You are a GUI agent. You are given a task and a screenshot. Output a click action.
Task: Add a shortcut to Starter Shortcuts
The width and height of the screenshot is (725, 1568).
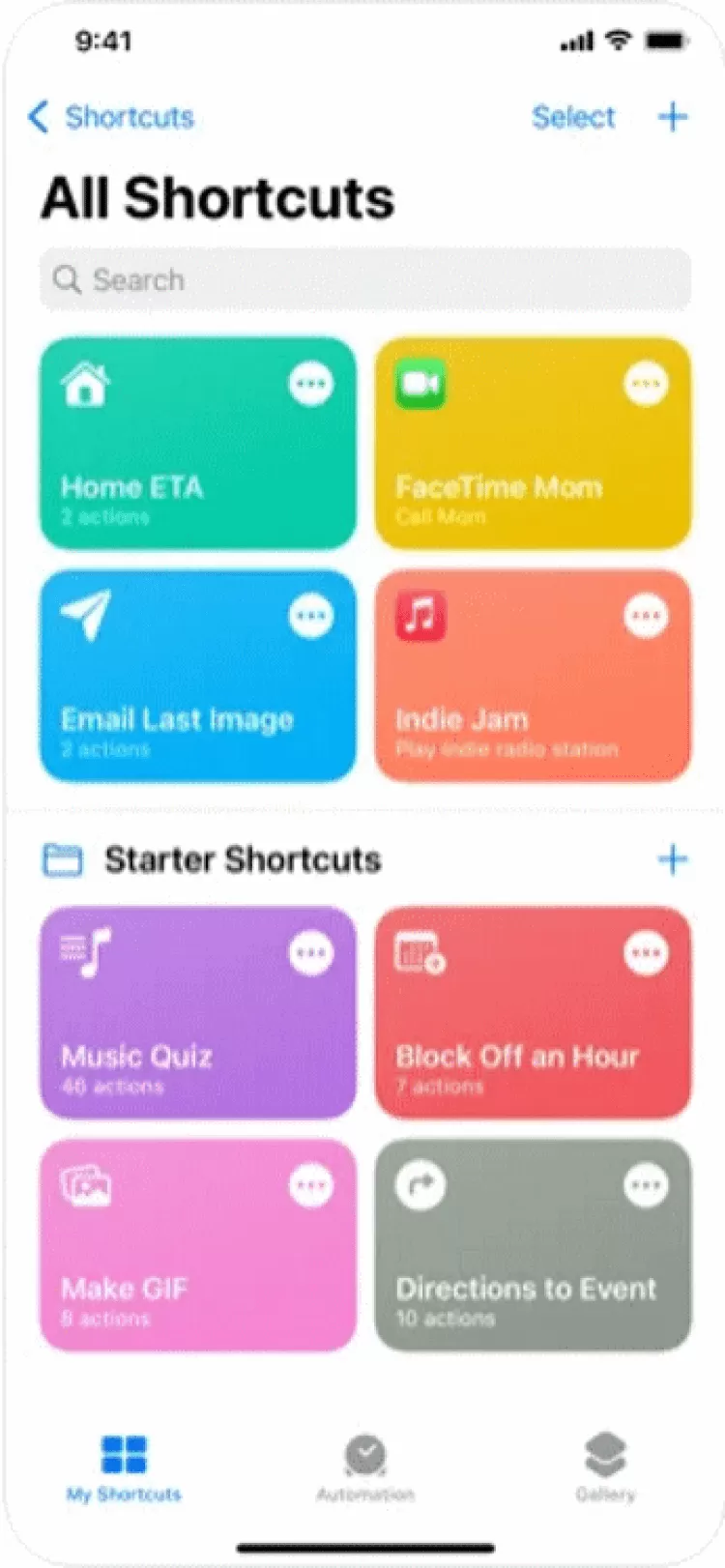673,859
